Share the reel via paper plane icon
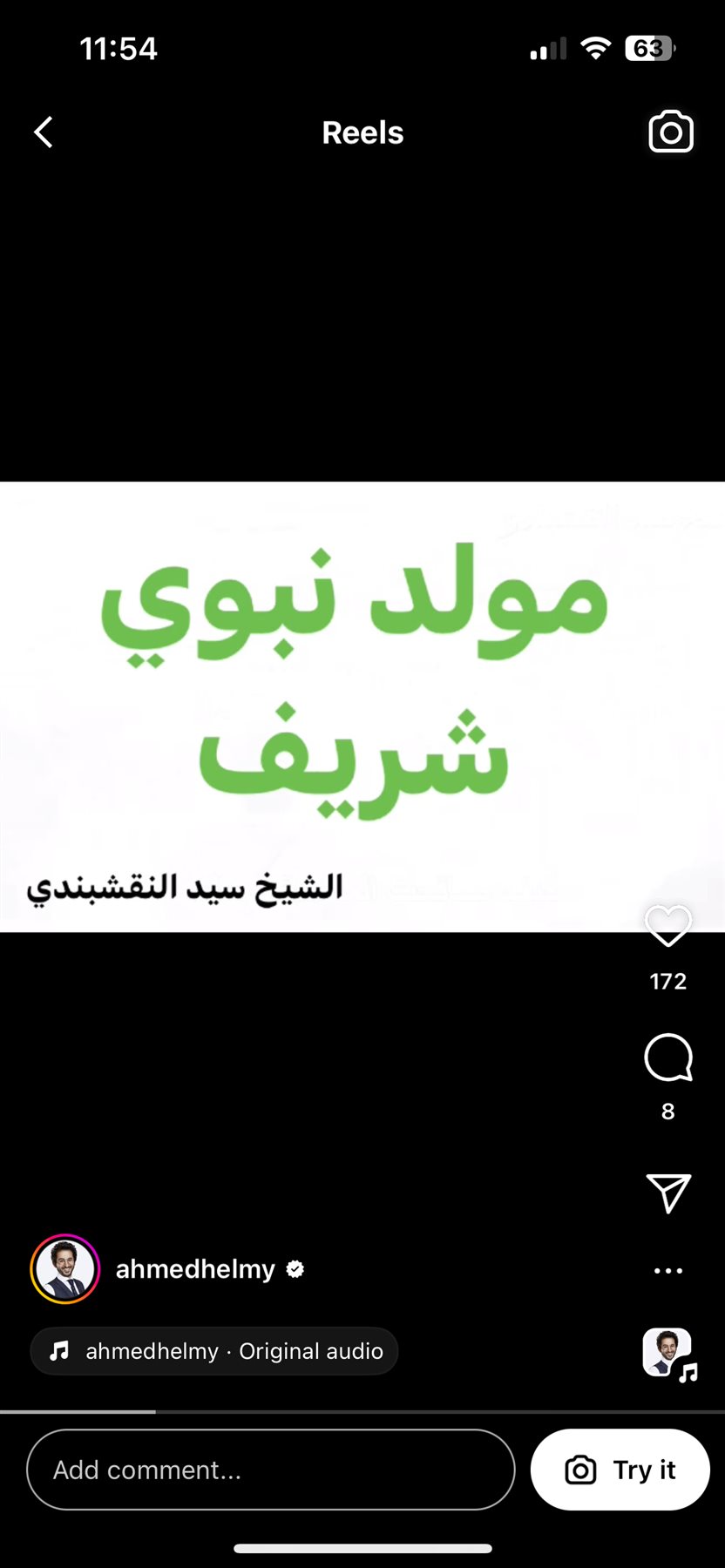725x1568 pixels. [667, 1193]
